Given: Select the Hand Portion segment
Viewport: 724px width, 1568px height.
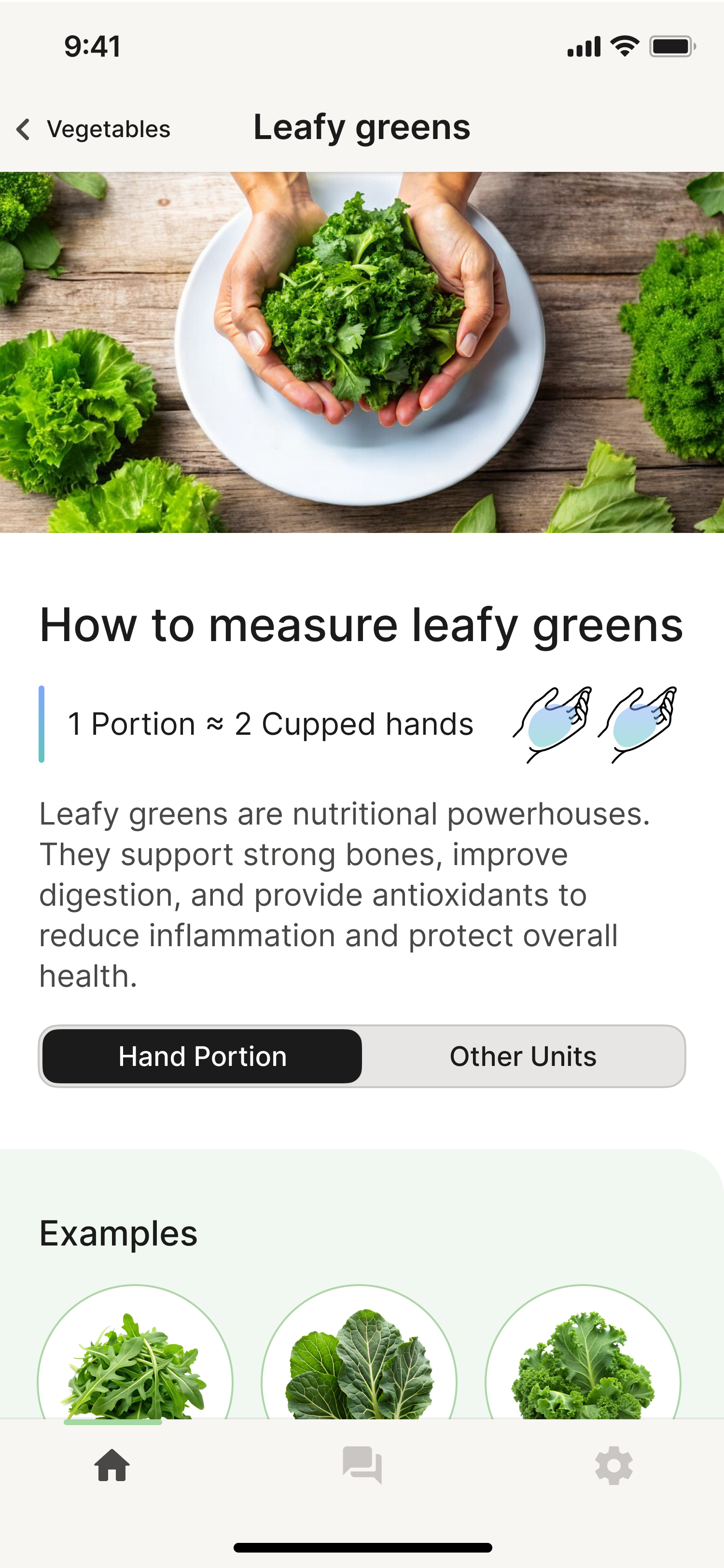Looking at the screenshot, I should click(202, 1056).
